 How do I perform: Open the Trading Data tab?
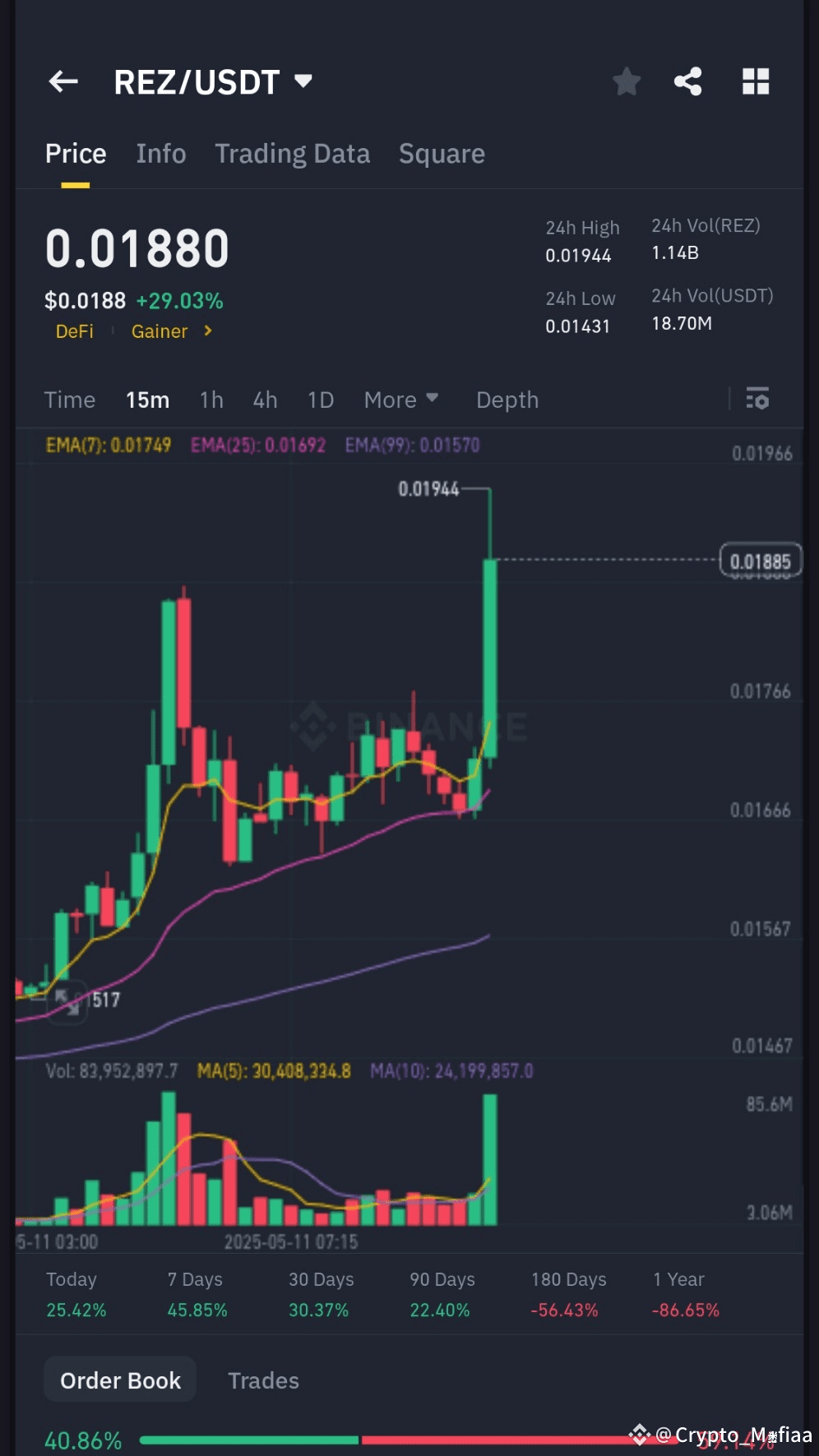[293, 154]
